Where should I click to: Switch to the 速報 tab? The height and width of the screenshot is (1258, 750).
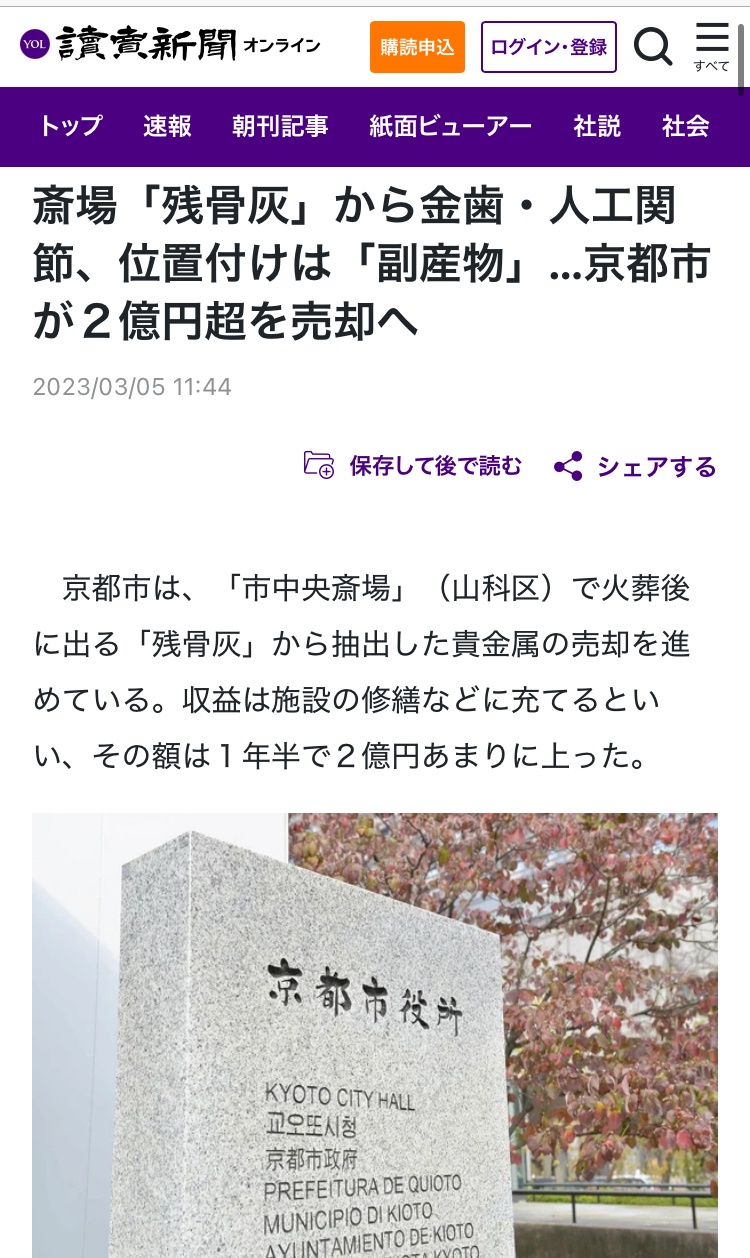coord(167,126)
